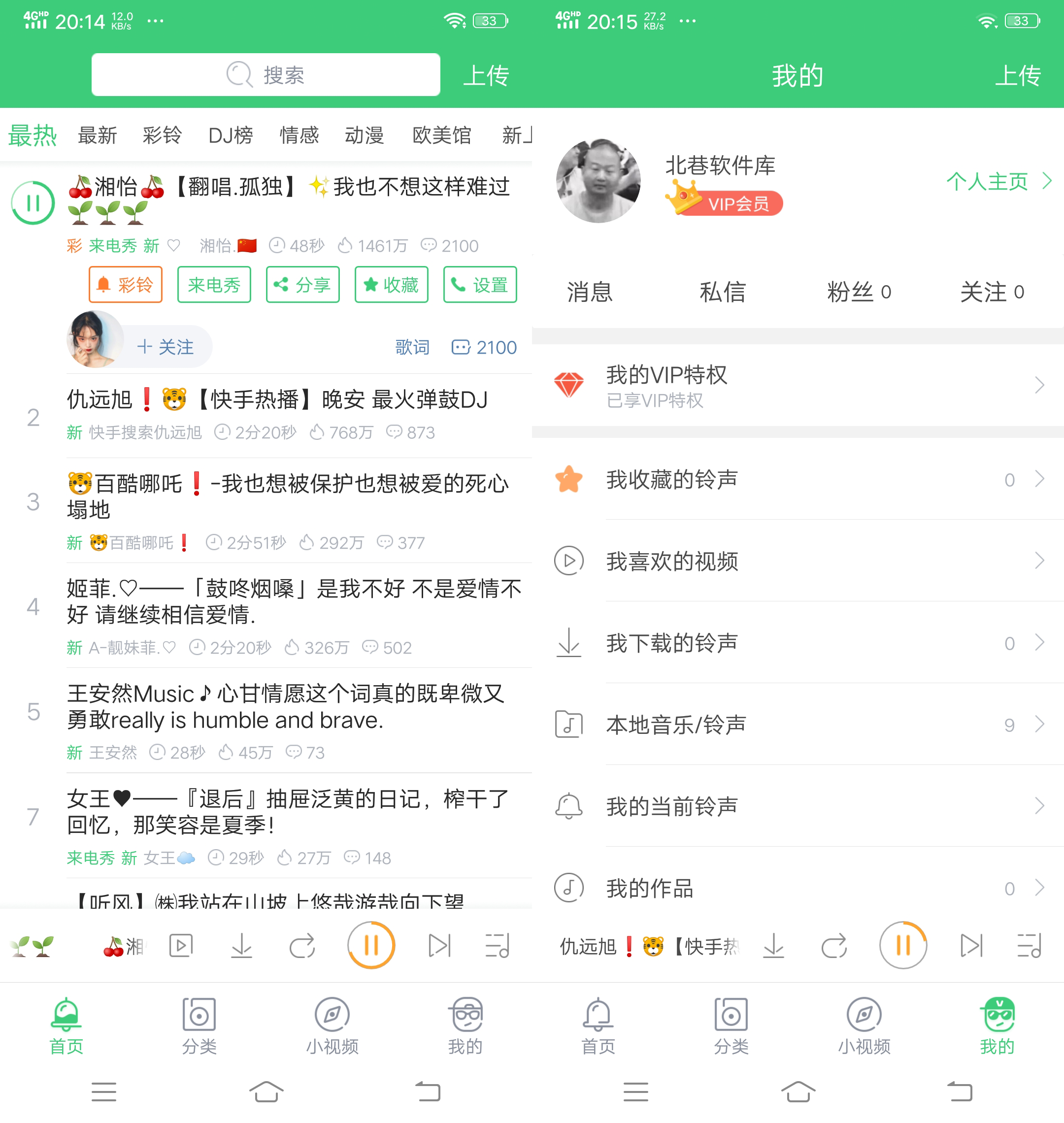1064x1123 pixels.
Task: Play the 王安然Music 心甘情愿 ringtone
Action: click(284, 706)
